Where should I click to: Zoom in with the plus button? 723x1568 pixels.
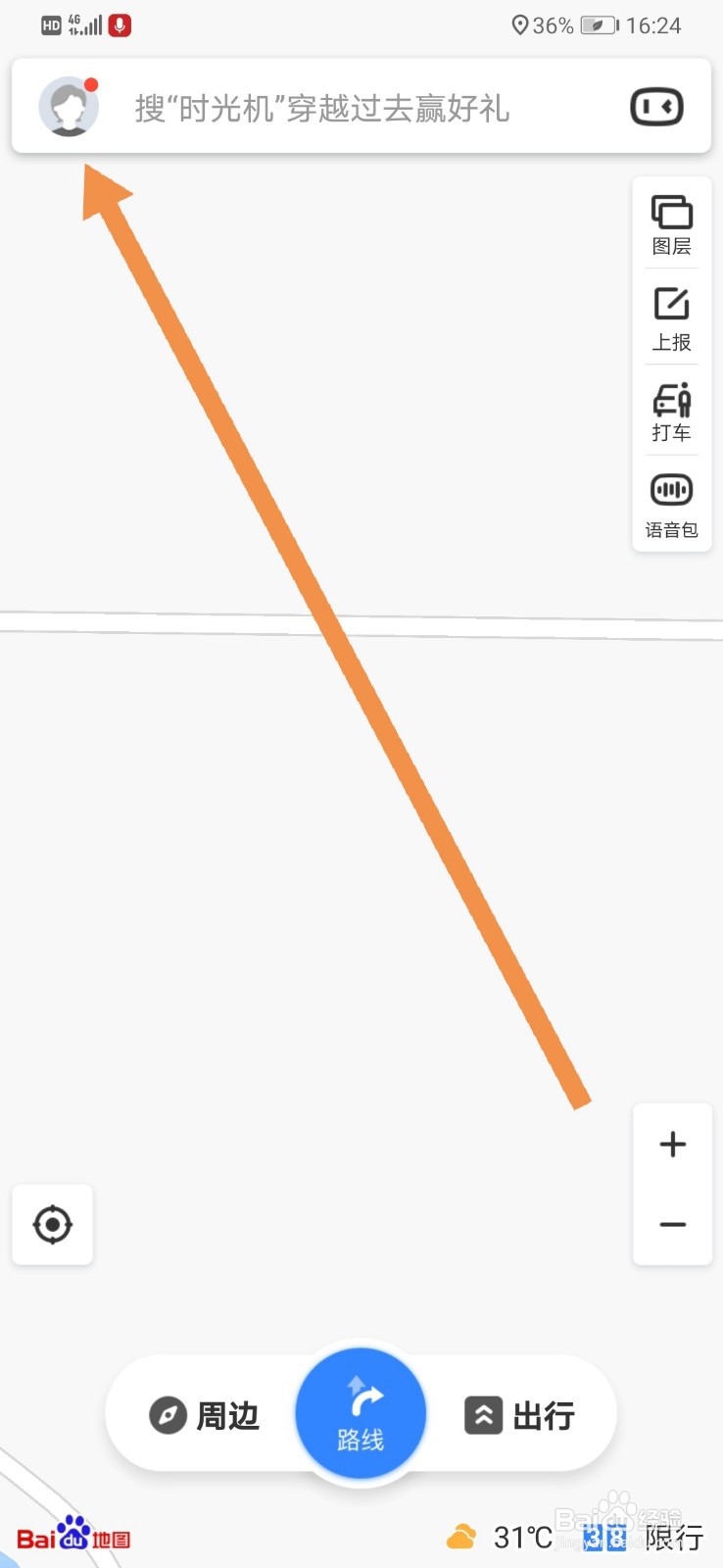[x=672, y=1144]
